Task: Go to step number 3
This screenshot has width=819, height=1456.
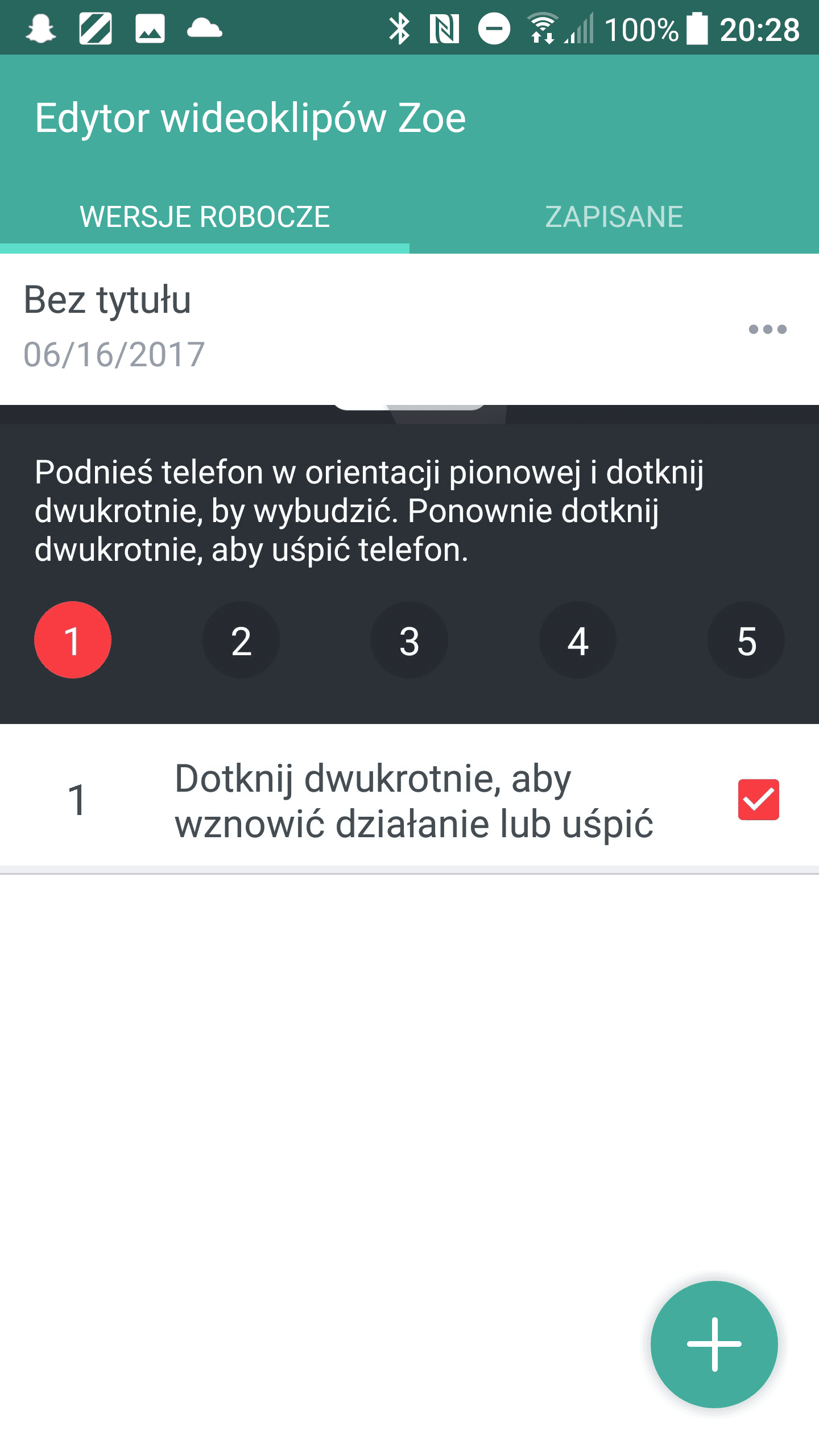Action: [x=409, y=640]
